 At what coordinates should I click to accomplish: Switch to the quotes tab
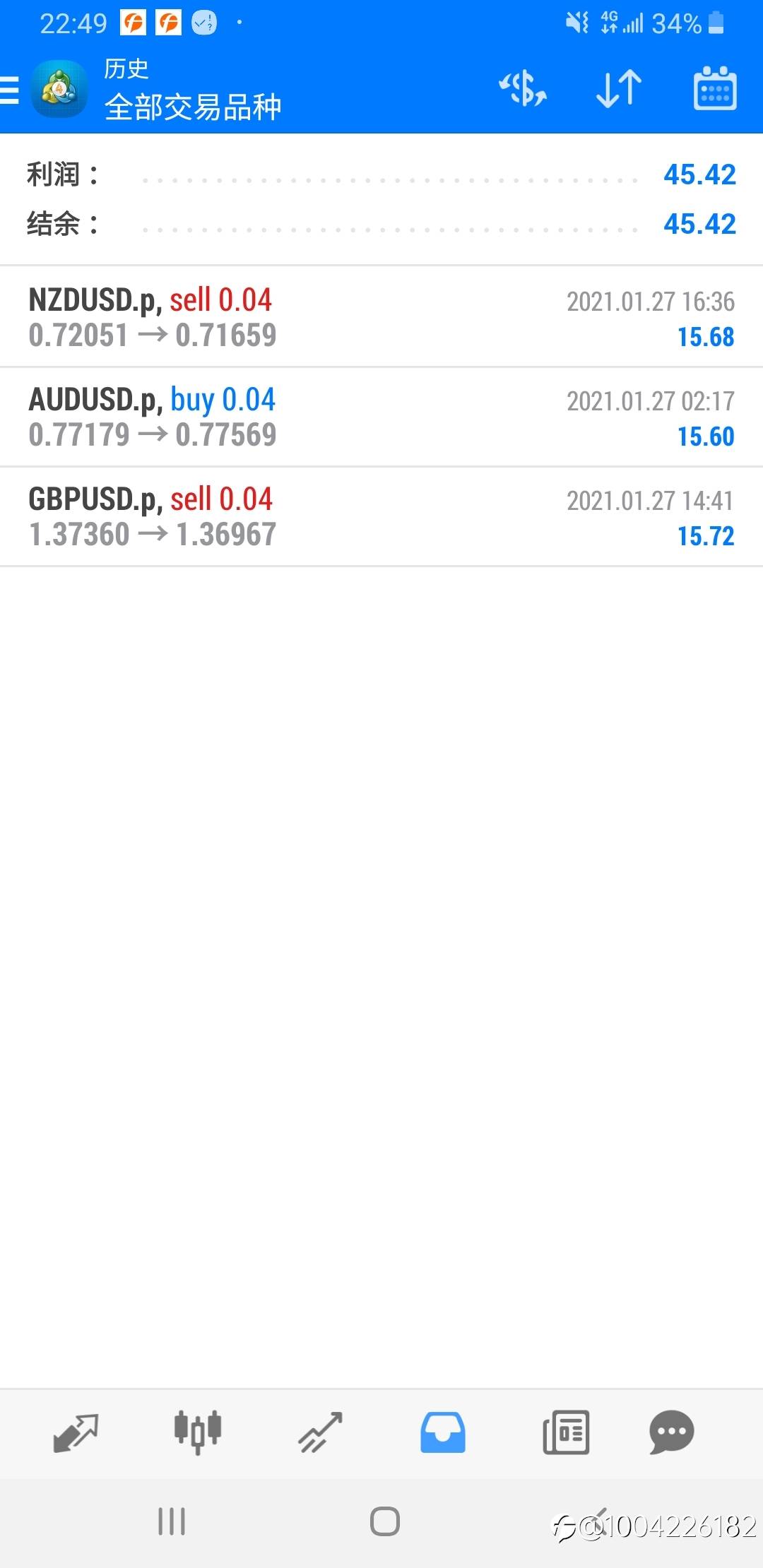[x=76, y=1432]
